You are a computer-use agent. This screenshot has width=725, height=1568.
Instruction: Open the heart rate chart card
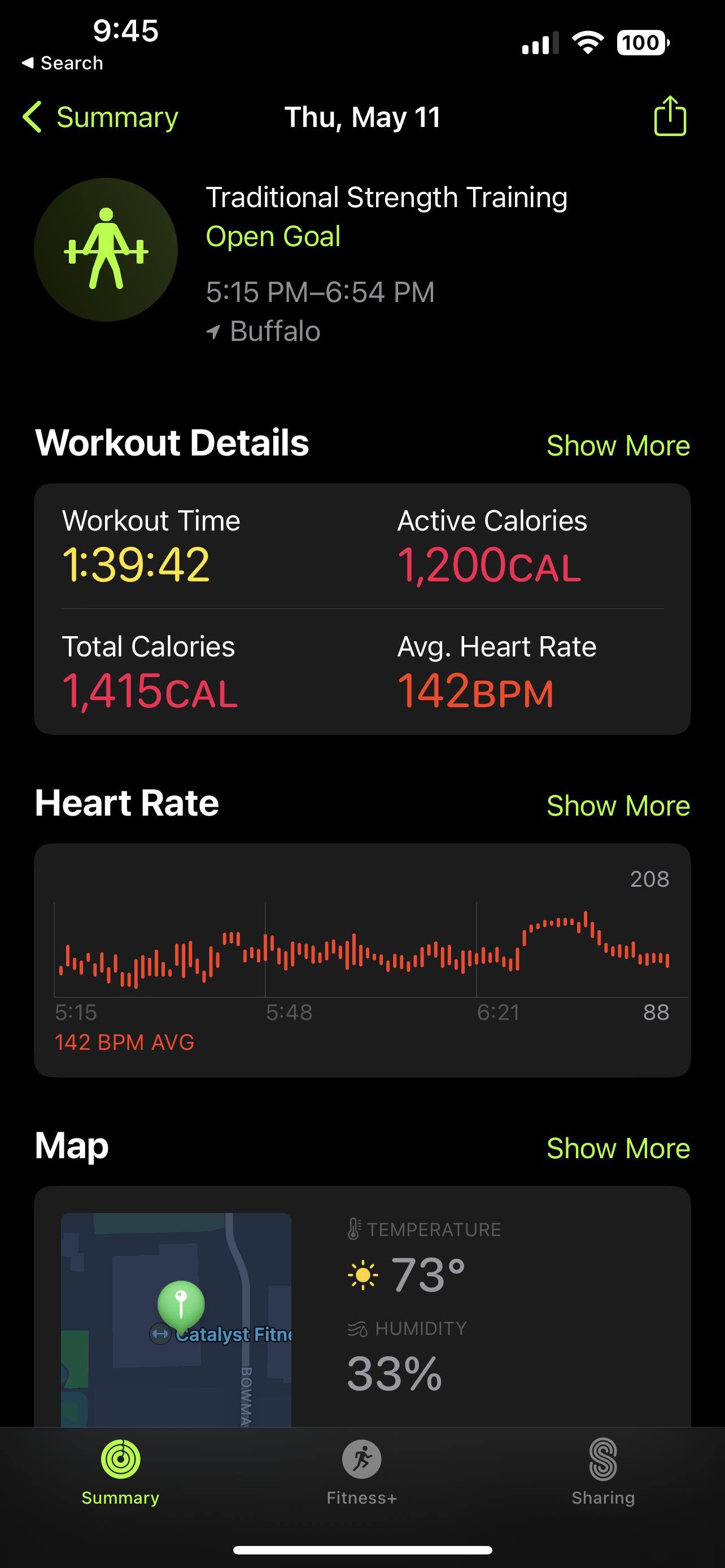[x=361, y=960]
